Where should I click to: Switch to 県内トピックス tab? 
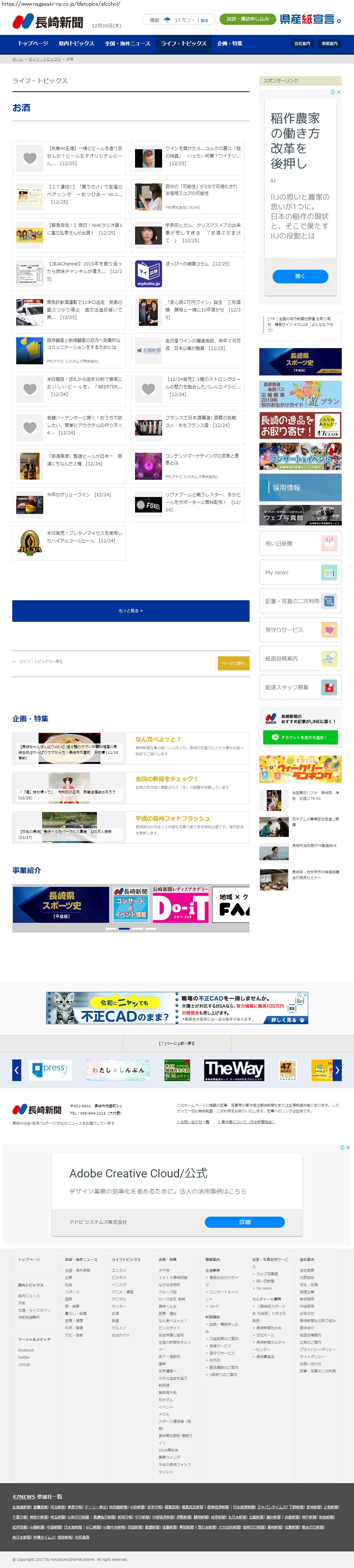point(76,44)
